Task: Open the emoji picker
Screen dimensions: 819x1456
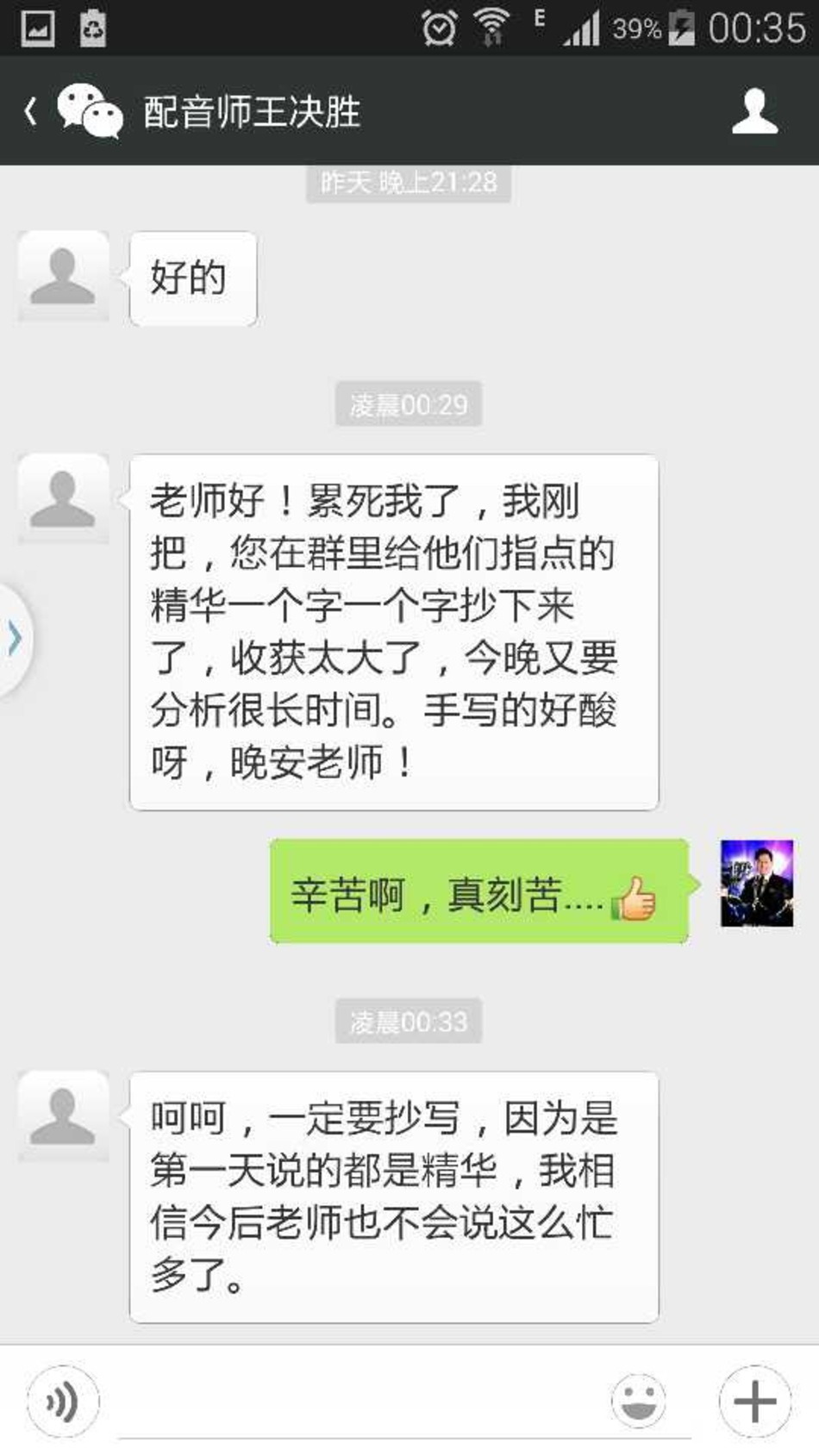Action: pos(638,1401)
